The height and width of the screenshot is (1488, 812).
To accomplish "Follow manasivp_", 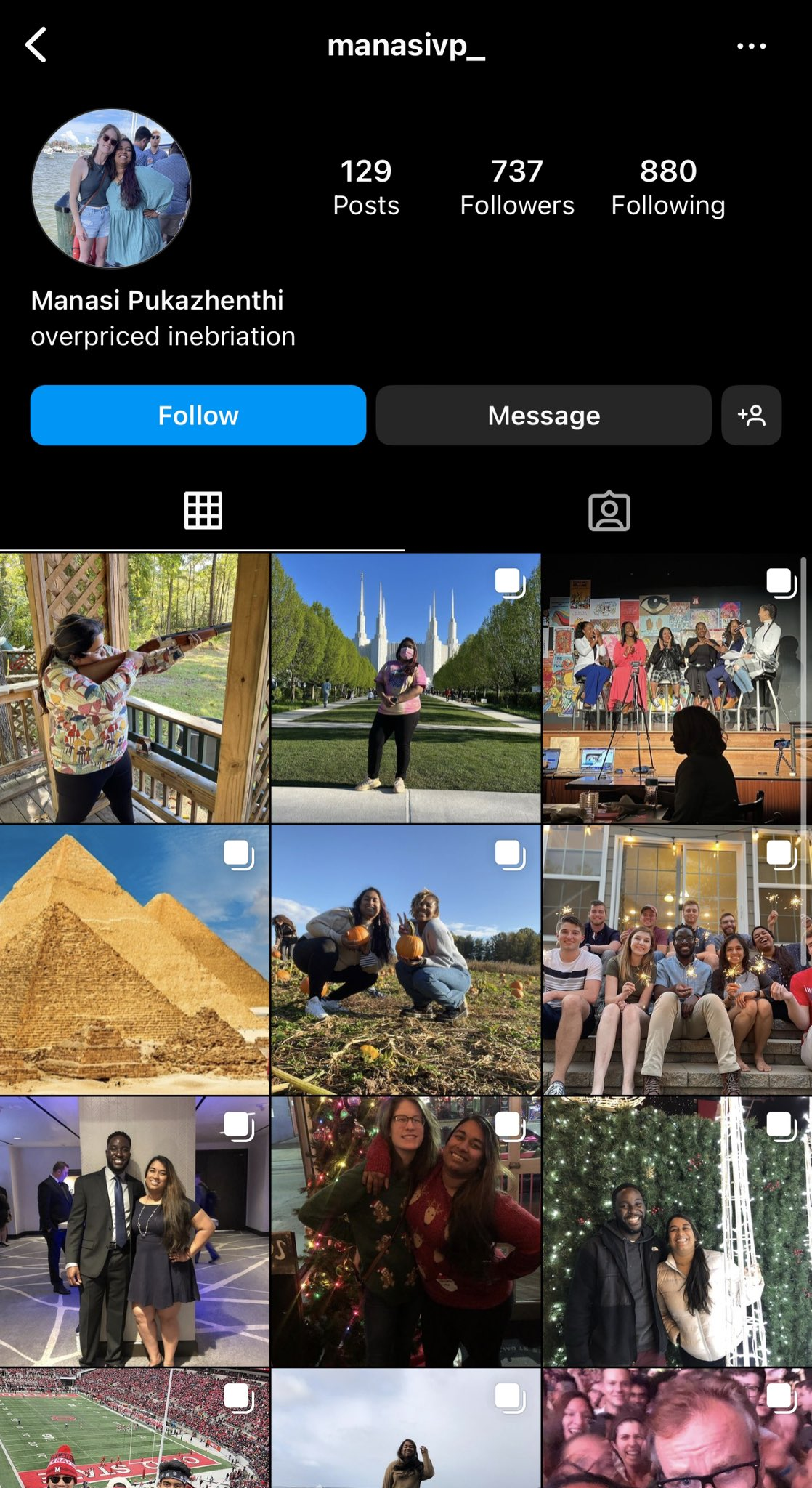I will click(x=198, y=415).
